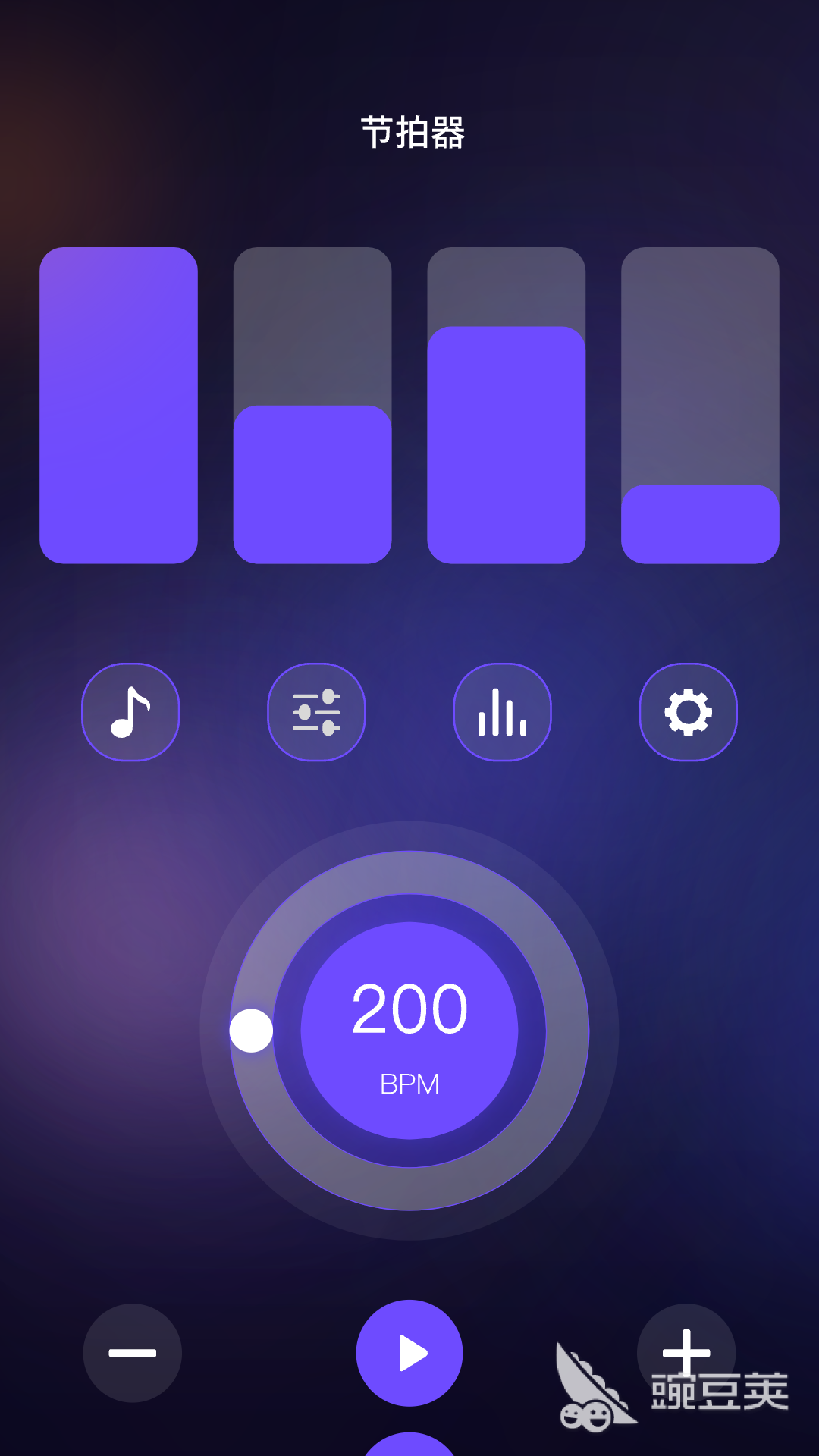Increase BPM with the plus button
Image resolution: width=819 pixels, height=1456 pixels.
tap(686, 1353)
